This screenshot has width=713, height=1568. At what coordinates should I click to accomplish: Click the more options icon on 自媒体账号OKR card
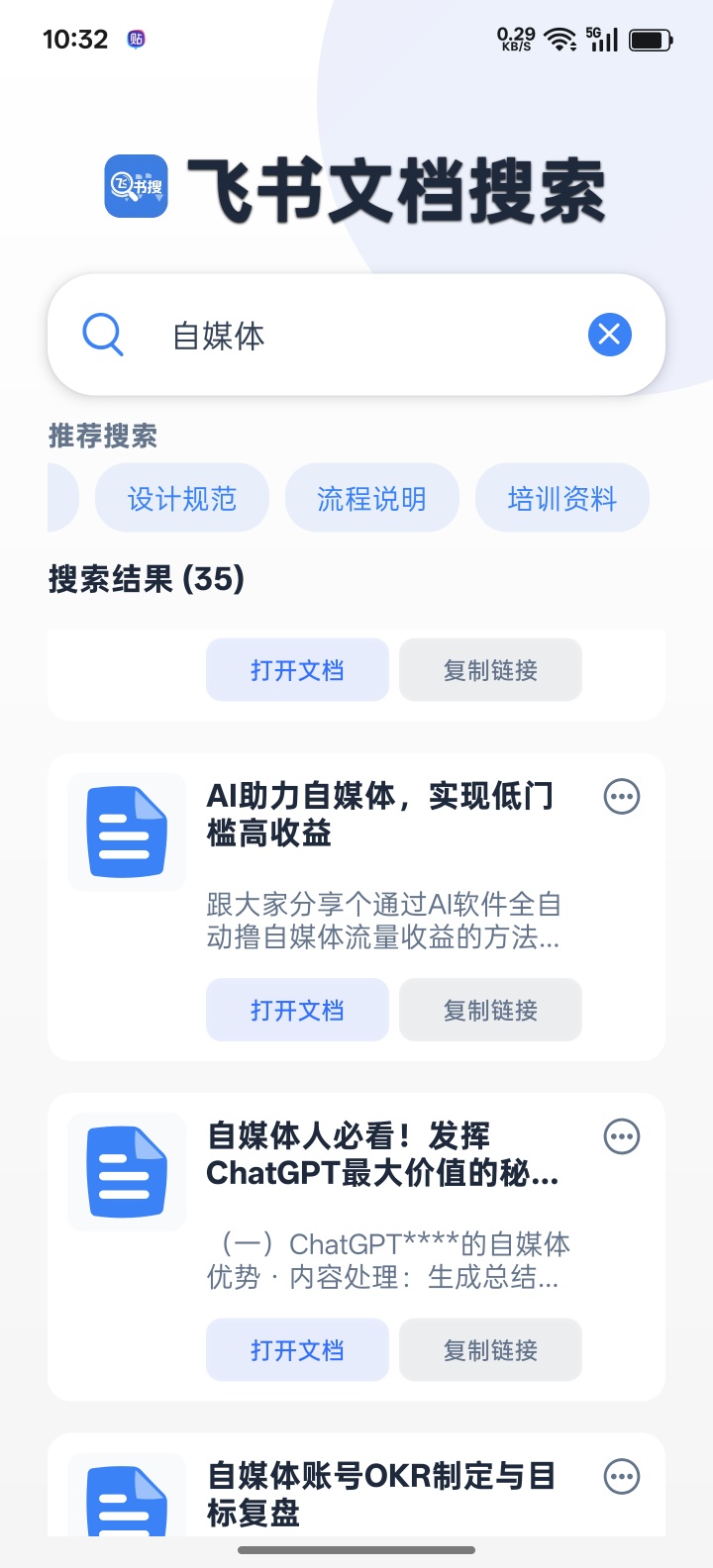621,1476
